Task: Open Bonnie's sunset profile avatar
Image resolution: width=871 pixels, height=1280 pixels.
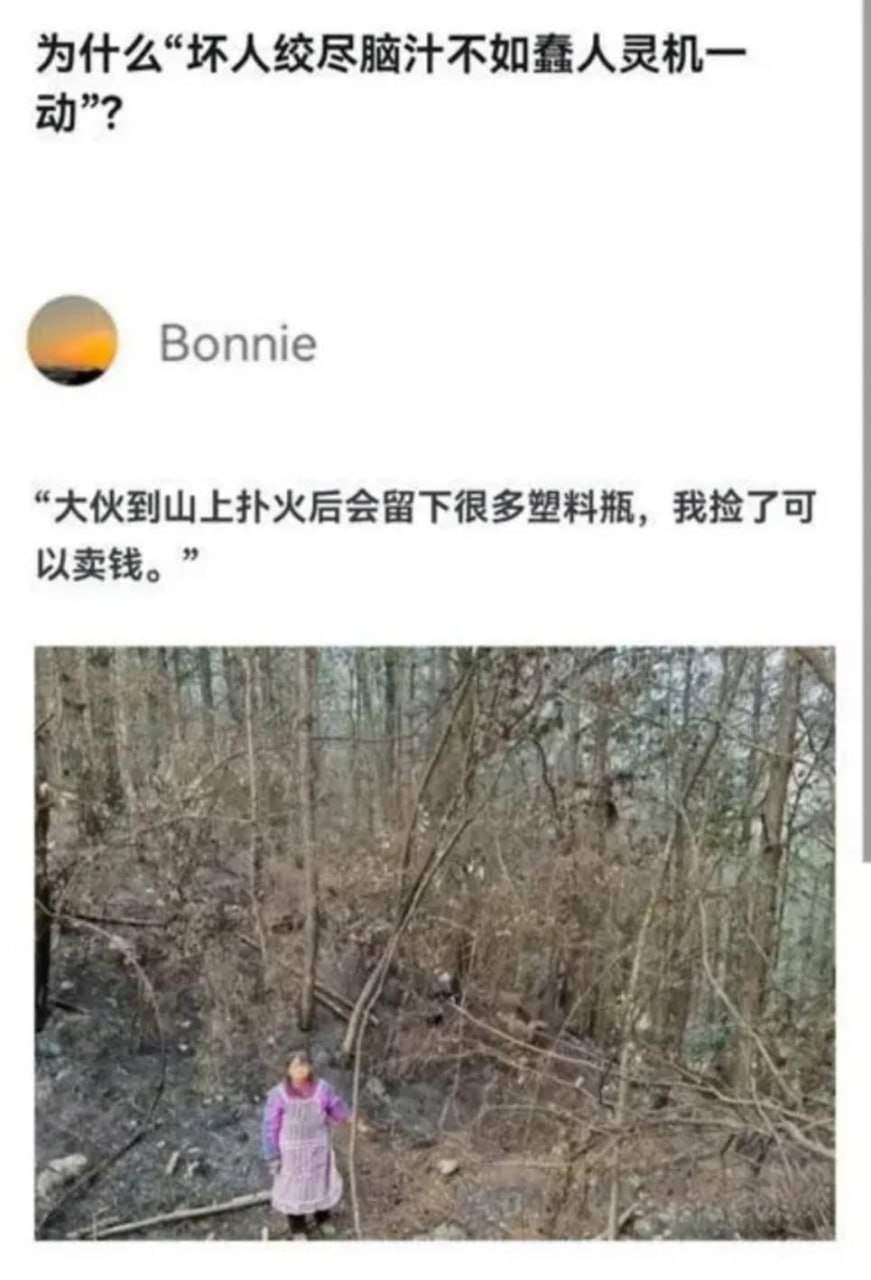Action: 72,340
